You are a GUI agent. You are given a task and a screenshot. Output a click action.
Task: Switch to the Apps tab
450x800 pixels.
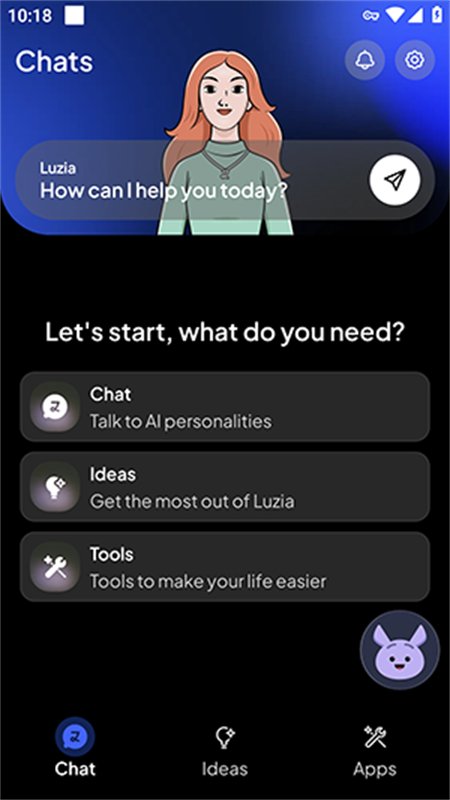(374, 751)
